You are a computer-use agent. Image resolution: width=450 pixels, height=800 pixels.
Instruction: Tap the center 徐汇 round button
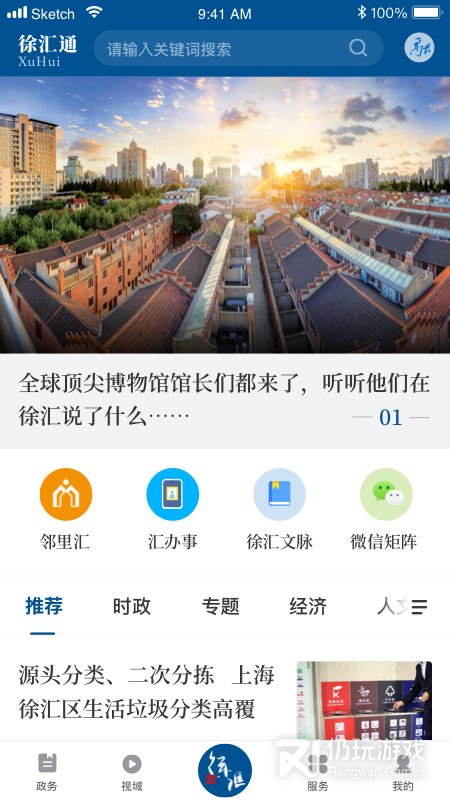pyautogui.click(x=224, y=770)
